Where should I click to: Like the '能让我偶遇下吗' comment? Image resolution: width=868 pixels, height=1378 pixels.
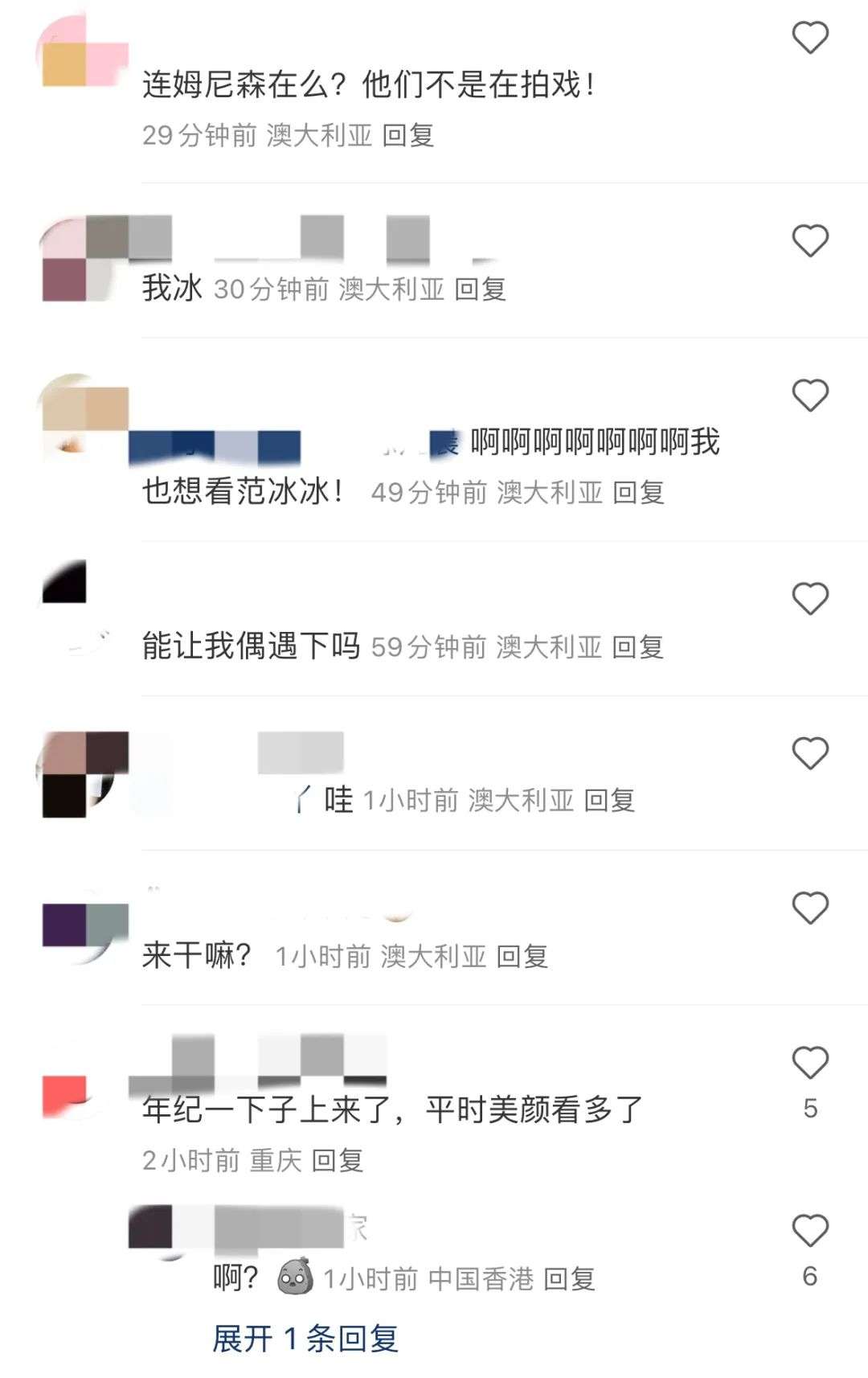click(x=809, y=599)
